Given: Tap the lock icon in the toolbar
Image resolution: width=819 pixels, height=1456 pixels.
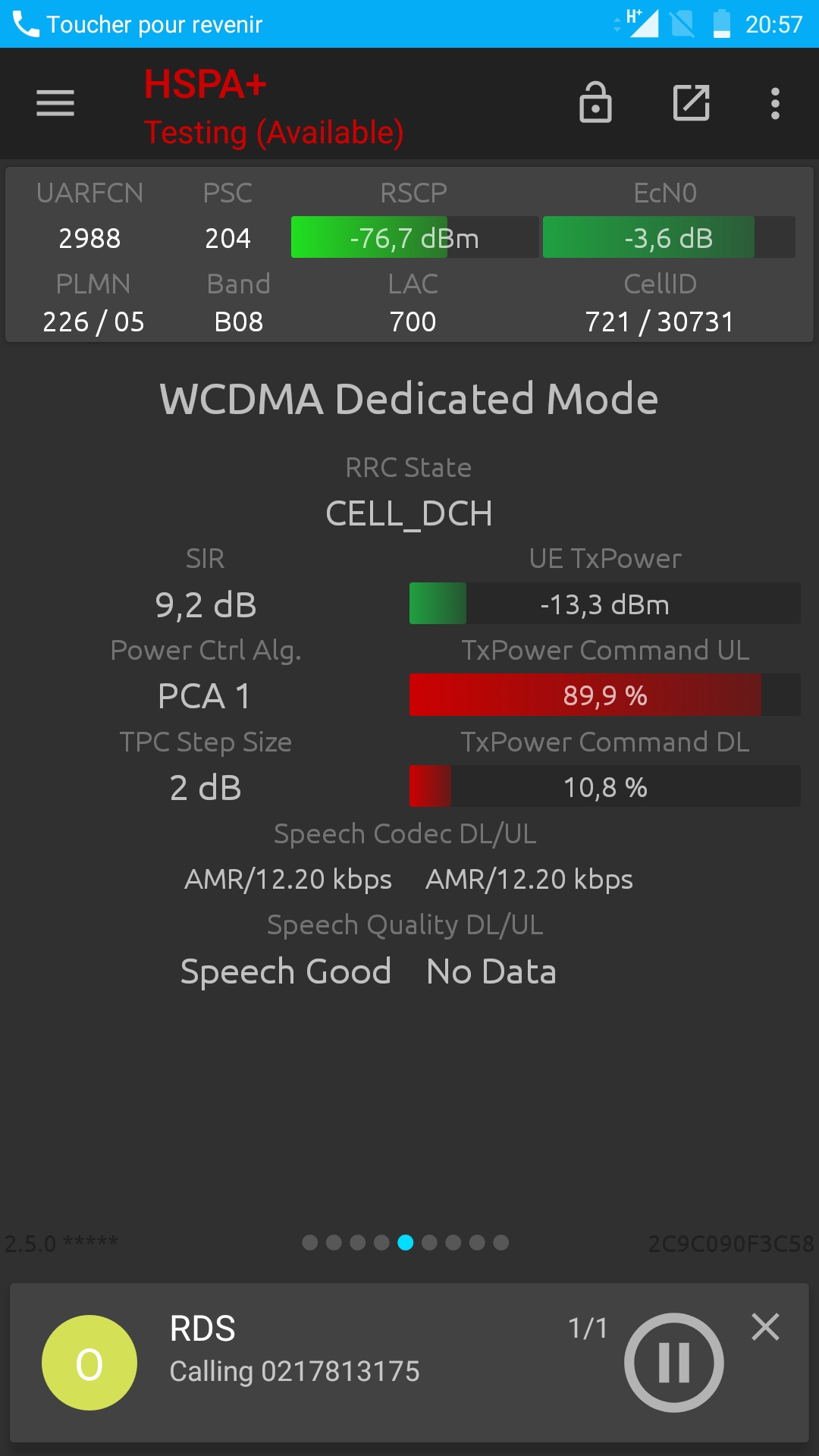Looking at the screenshot, I should point(595,102).
